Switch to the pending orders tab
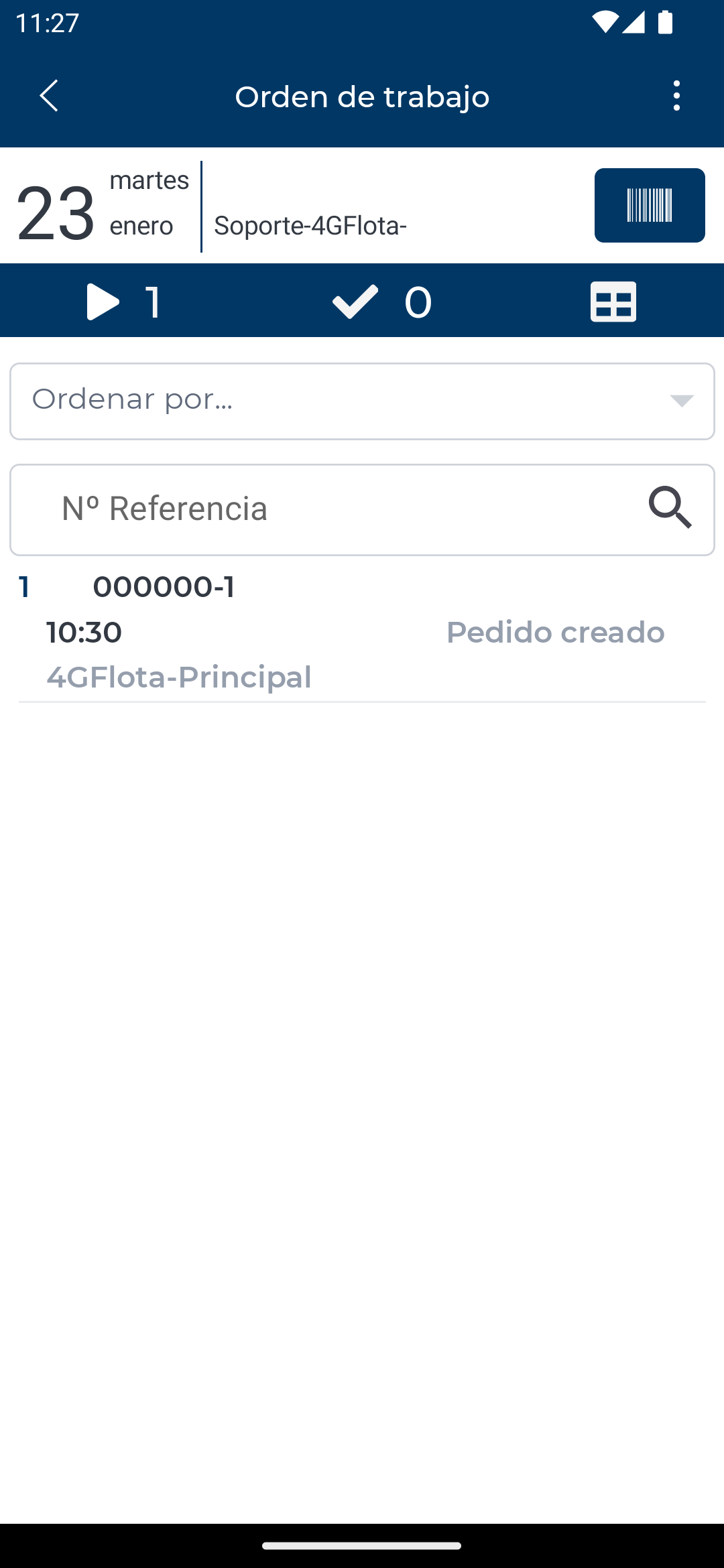The width and height of the screenshot is (724, 1568). (x=124, y=302)
